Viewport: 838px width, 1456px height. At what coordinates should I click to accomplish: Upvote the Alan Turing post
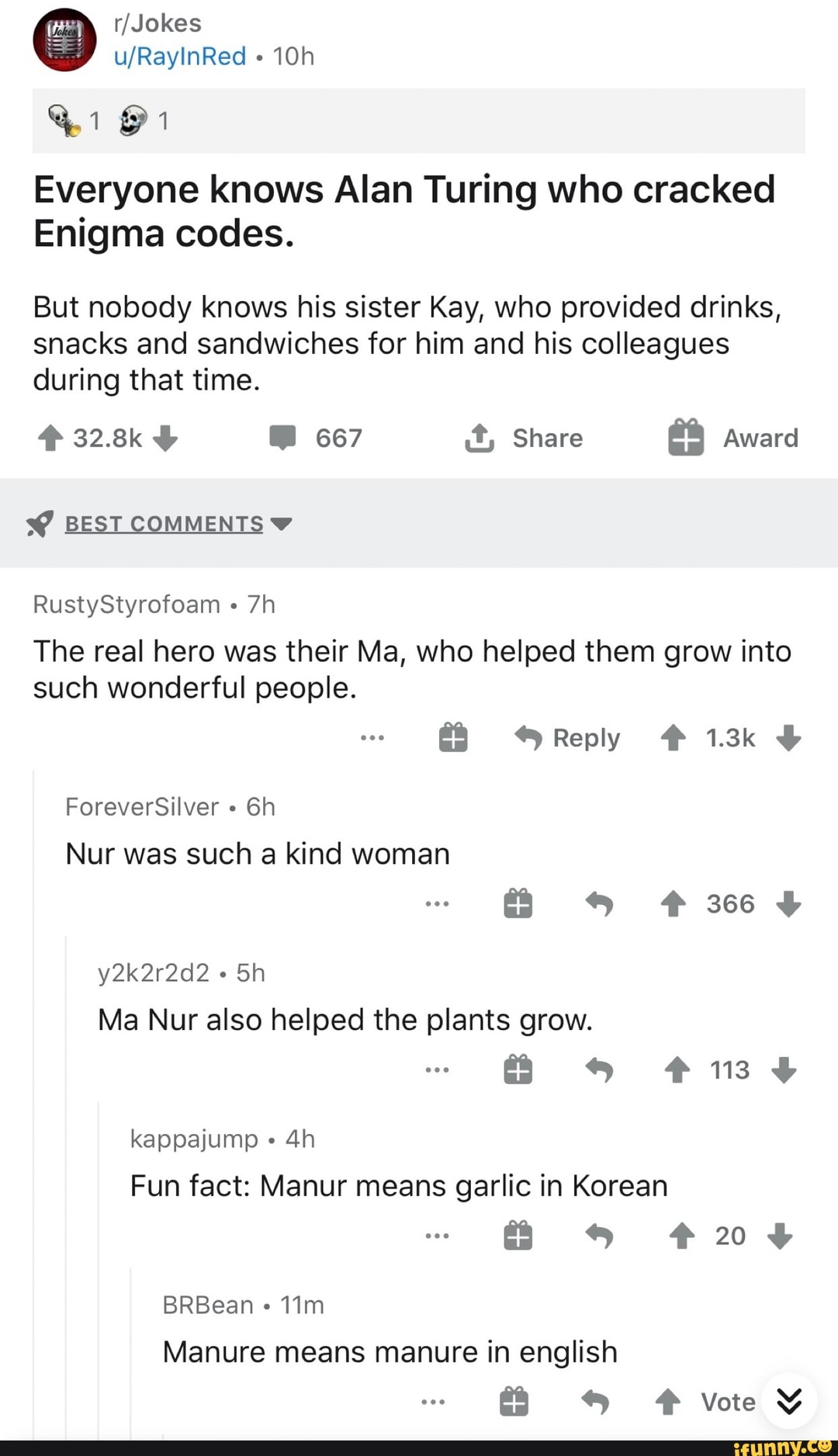[50, 439]
